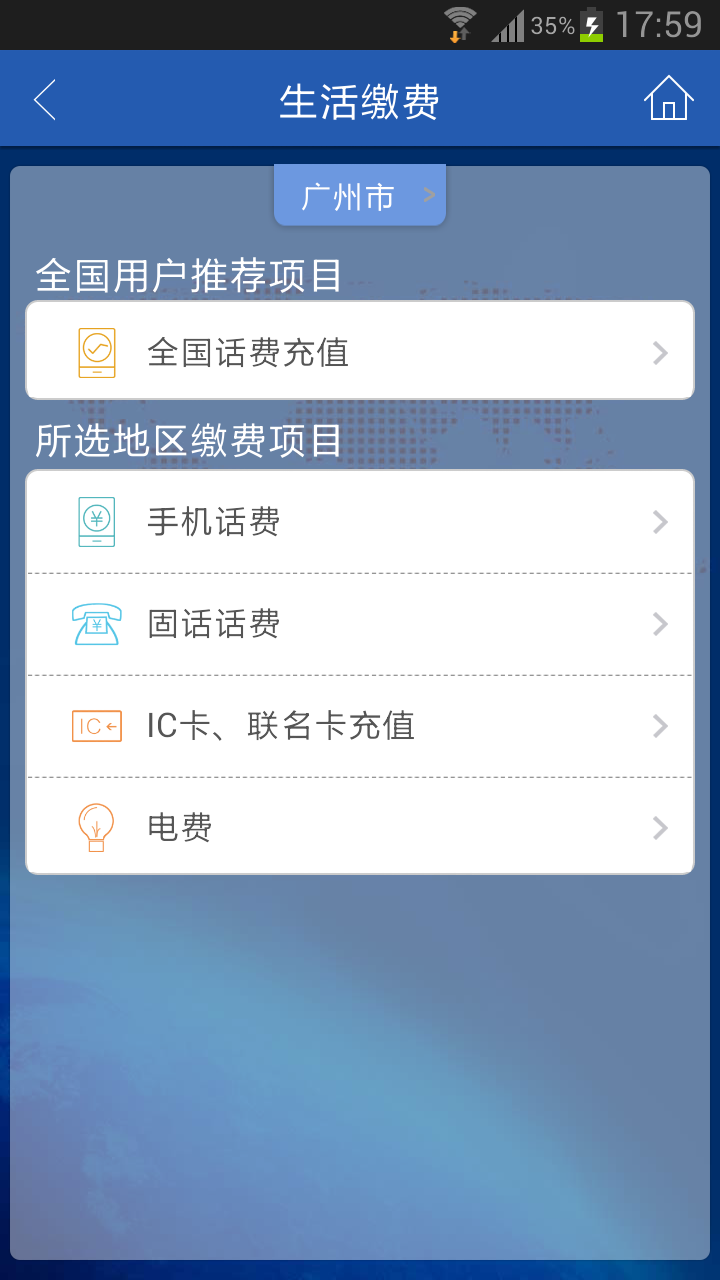Open 固话话费 payment
Viewport: 720px width, 1280px height.
[360, 624]
